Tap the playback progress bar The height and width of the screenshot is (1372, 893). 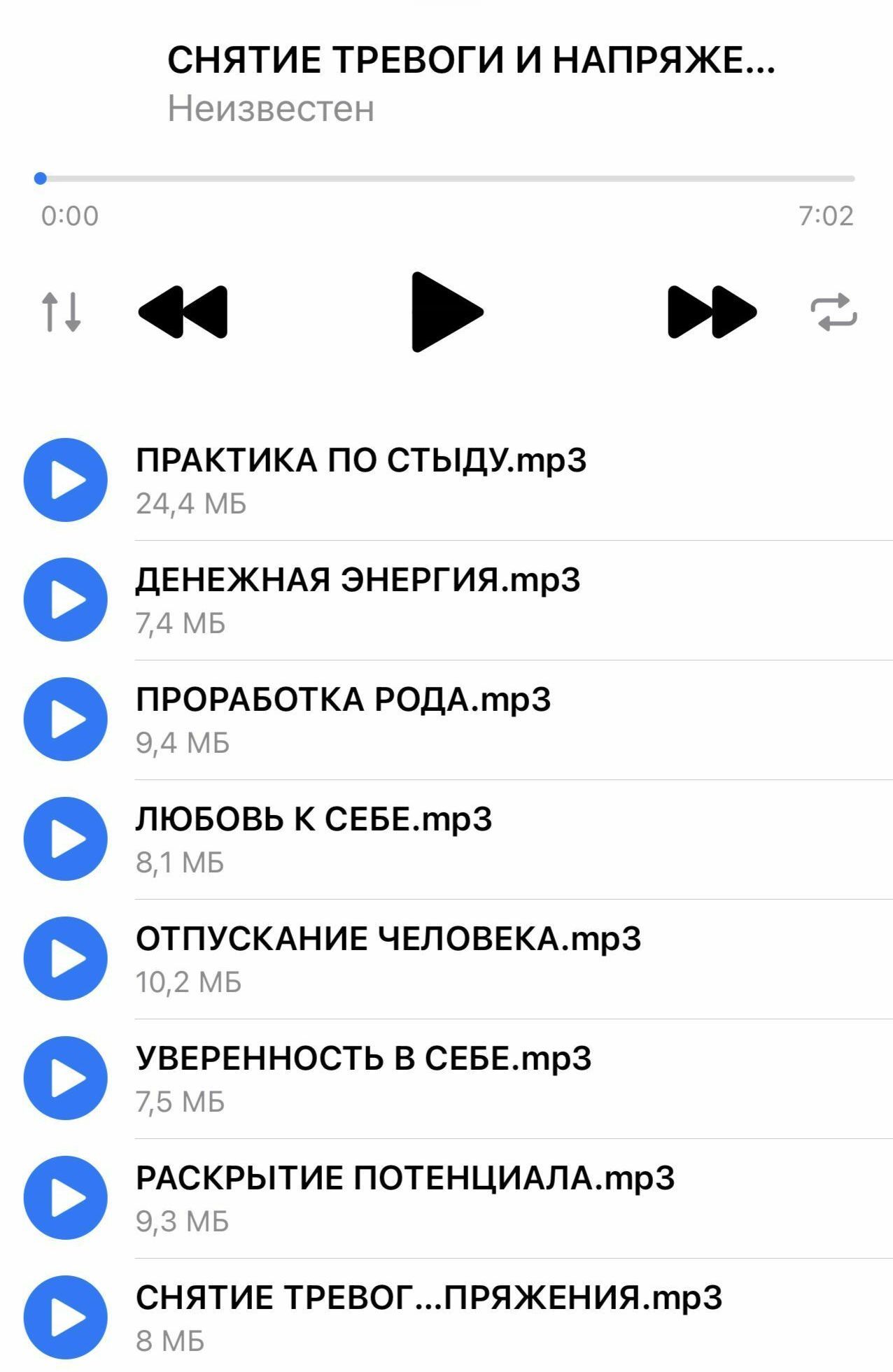(446, 179)
